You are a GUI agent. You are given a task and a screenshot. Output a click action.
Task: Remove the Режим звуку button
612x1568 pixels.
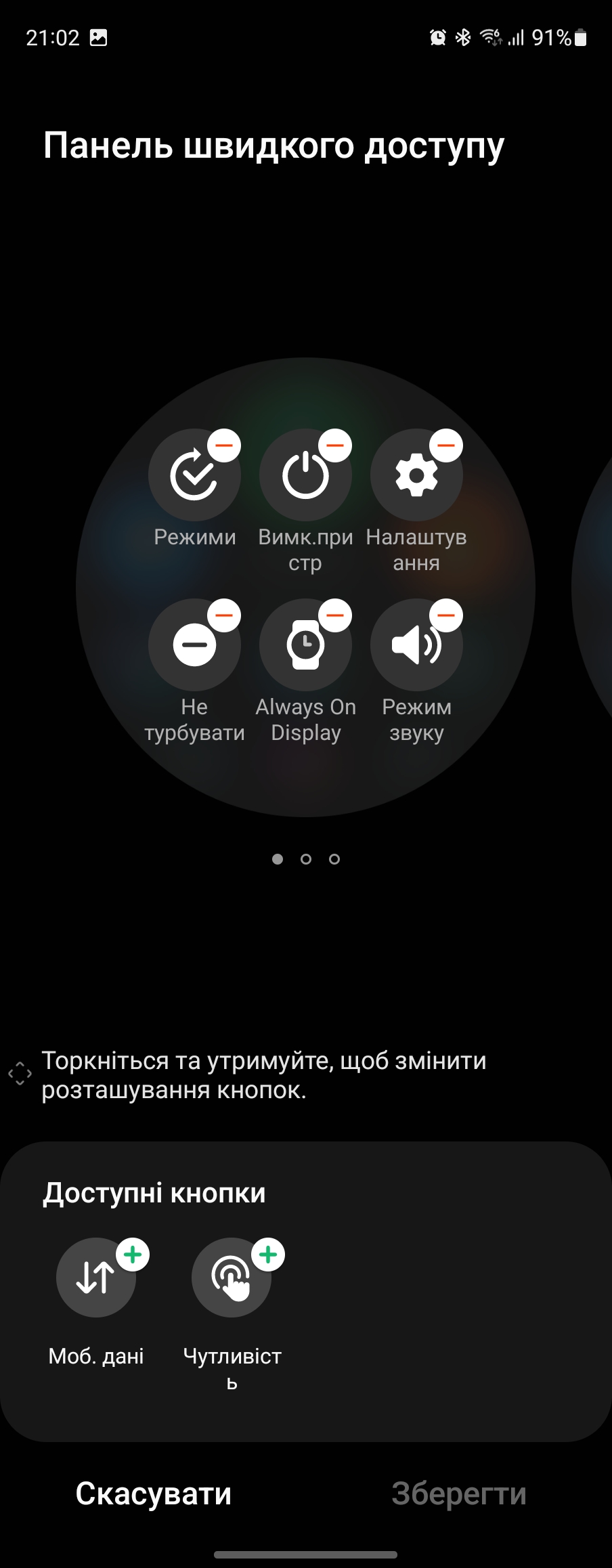point(446,615)
